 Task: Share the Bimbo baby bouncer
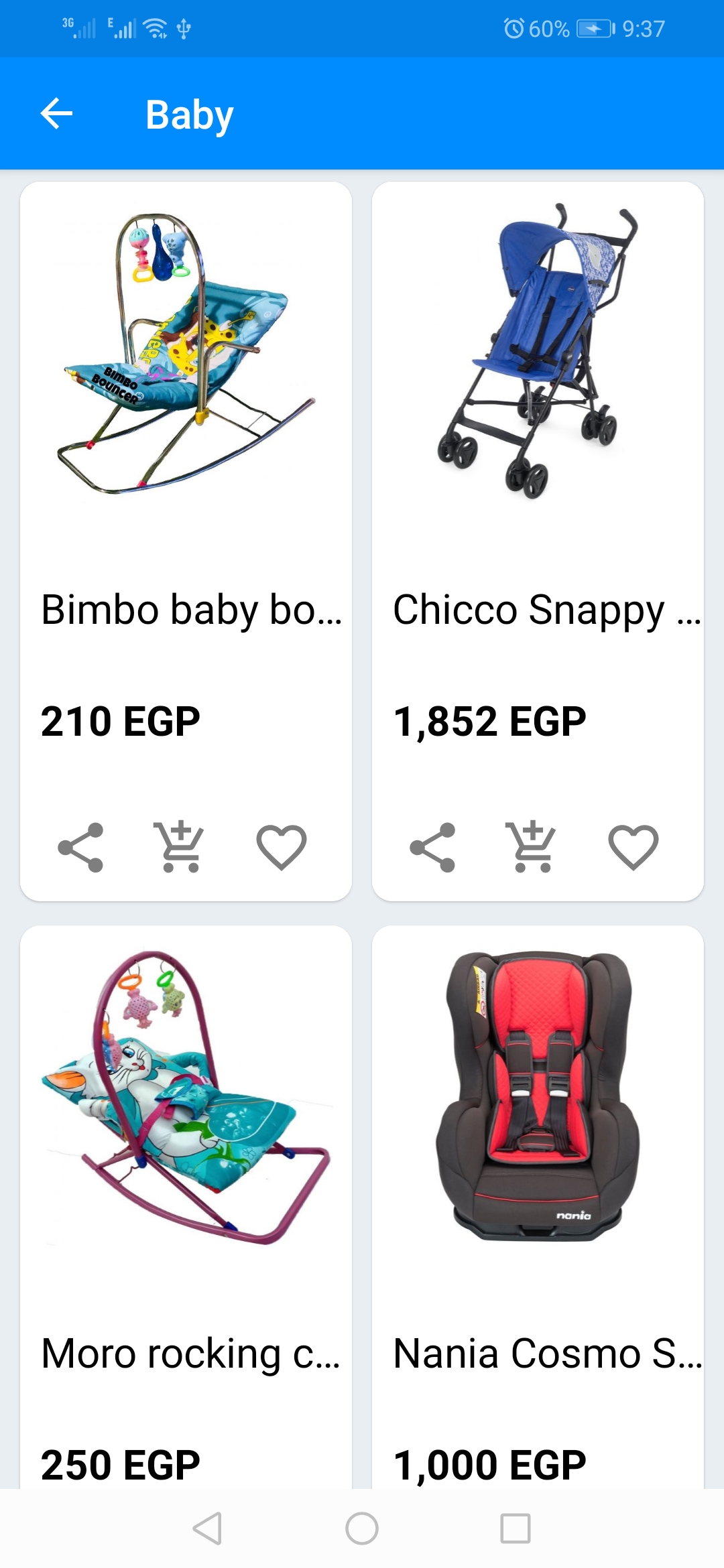point(80,847)
